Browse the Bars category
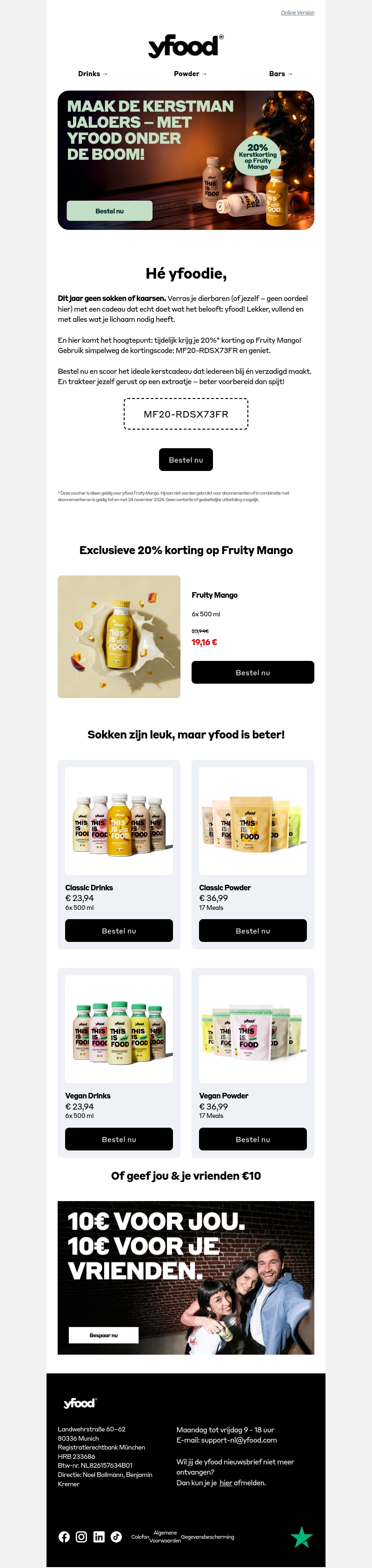The width and height of the screenshot is (372, 1568). pyautogui.click(x=280, y=74)
